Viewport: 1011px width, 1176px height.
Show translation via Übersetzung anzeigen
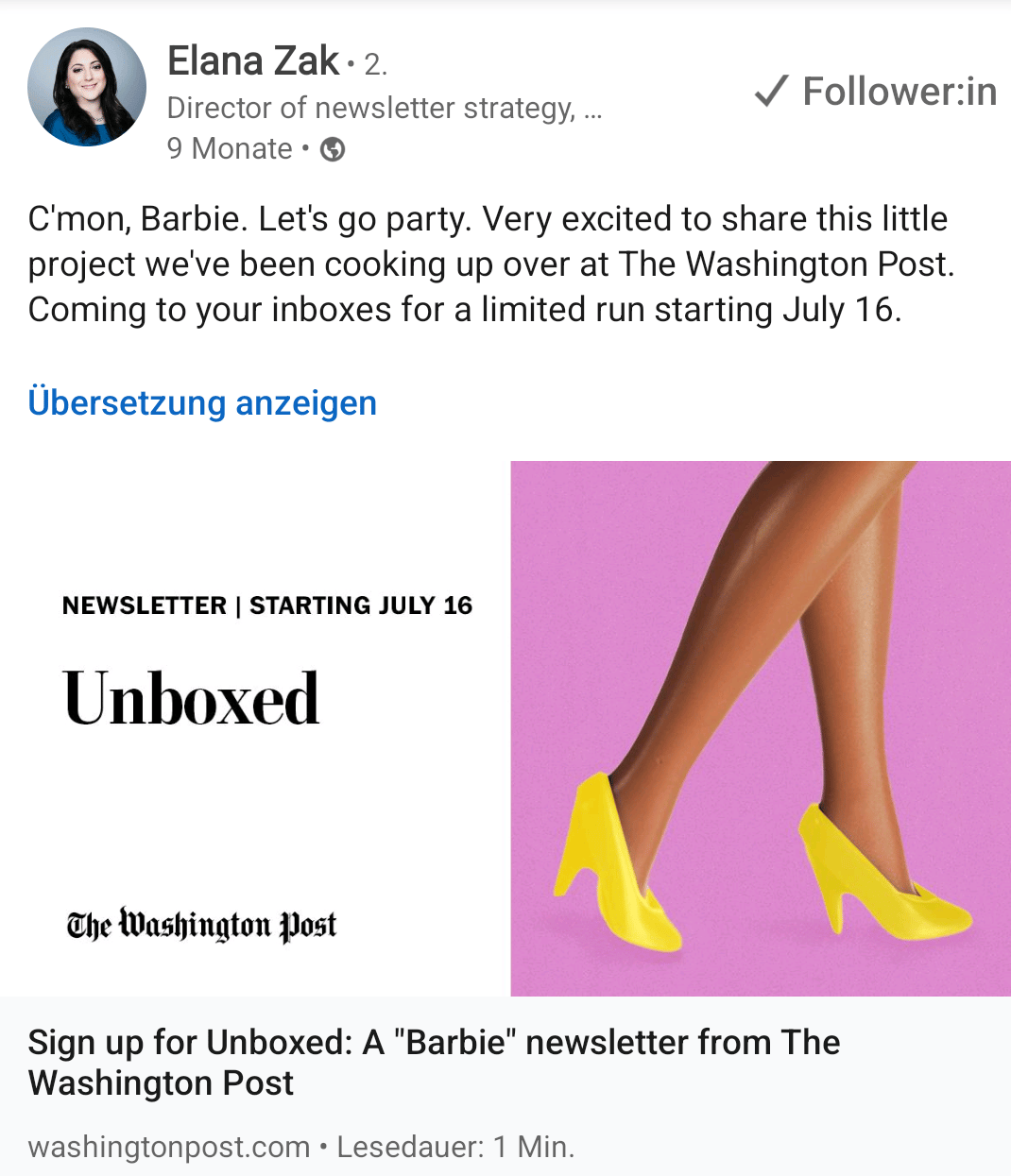202,403
